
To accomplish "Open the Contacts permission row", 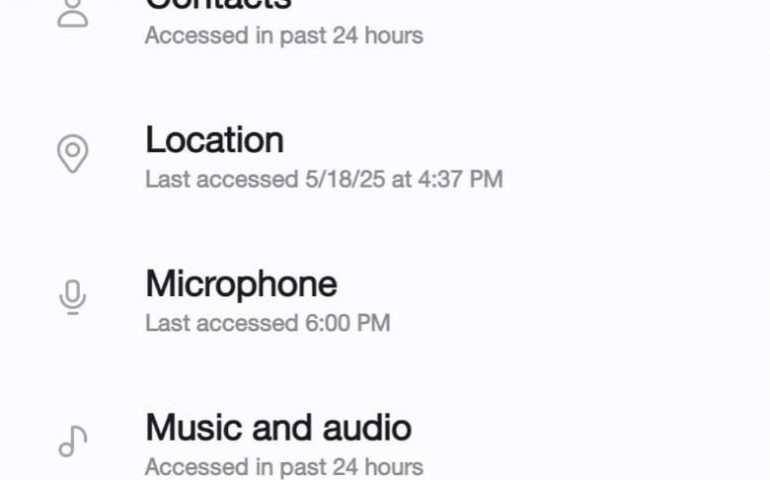I will (x=284, y=22).
